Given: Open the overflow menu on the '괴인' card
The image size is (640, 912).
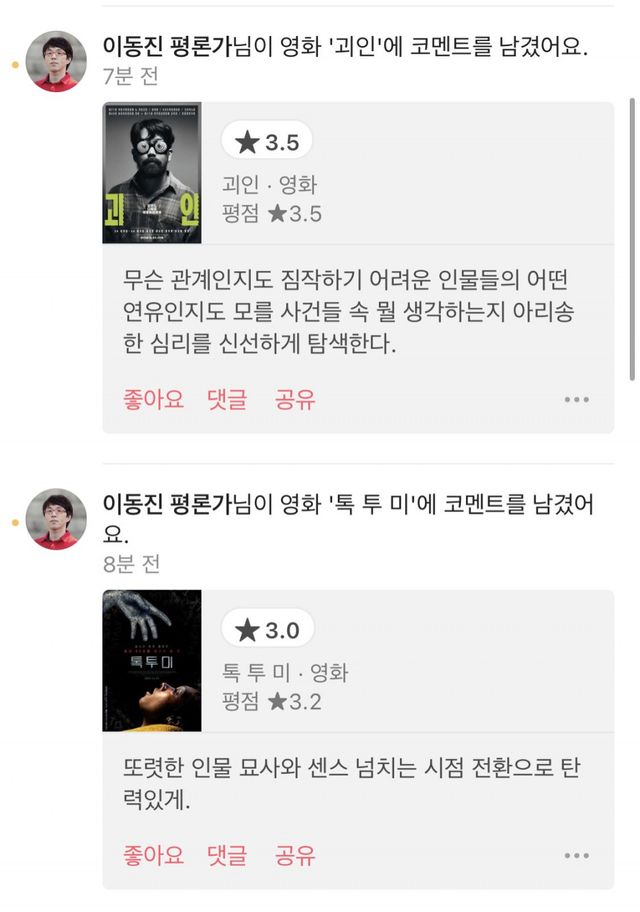Looking at the screenshot, I should pyautogui.click(x=576, y=400).
